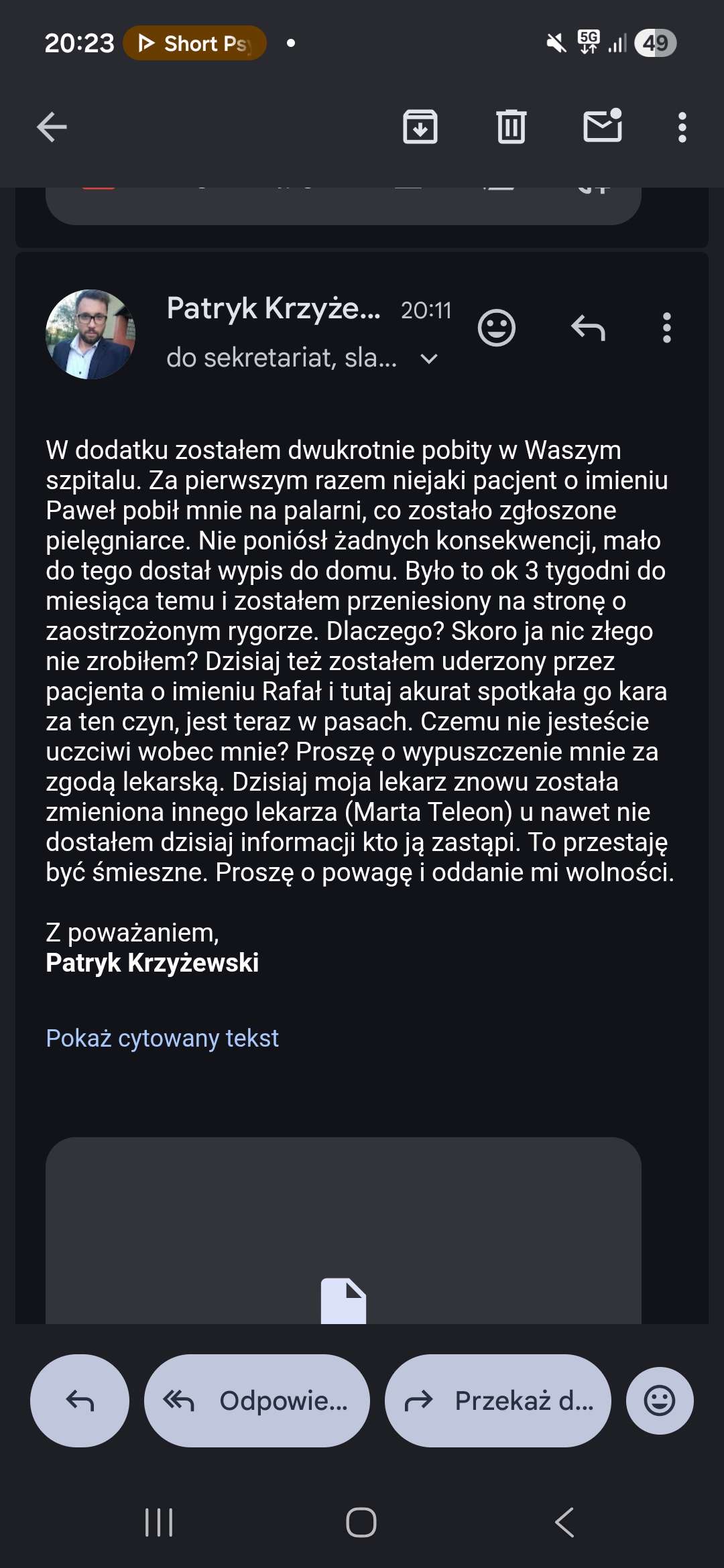The width and height of the screenshot is (724, 1568).
Task: Go to the home screen via navigation bar
Action: click(x=361, y=1522)
